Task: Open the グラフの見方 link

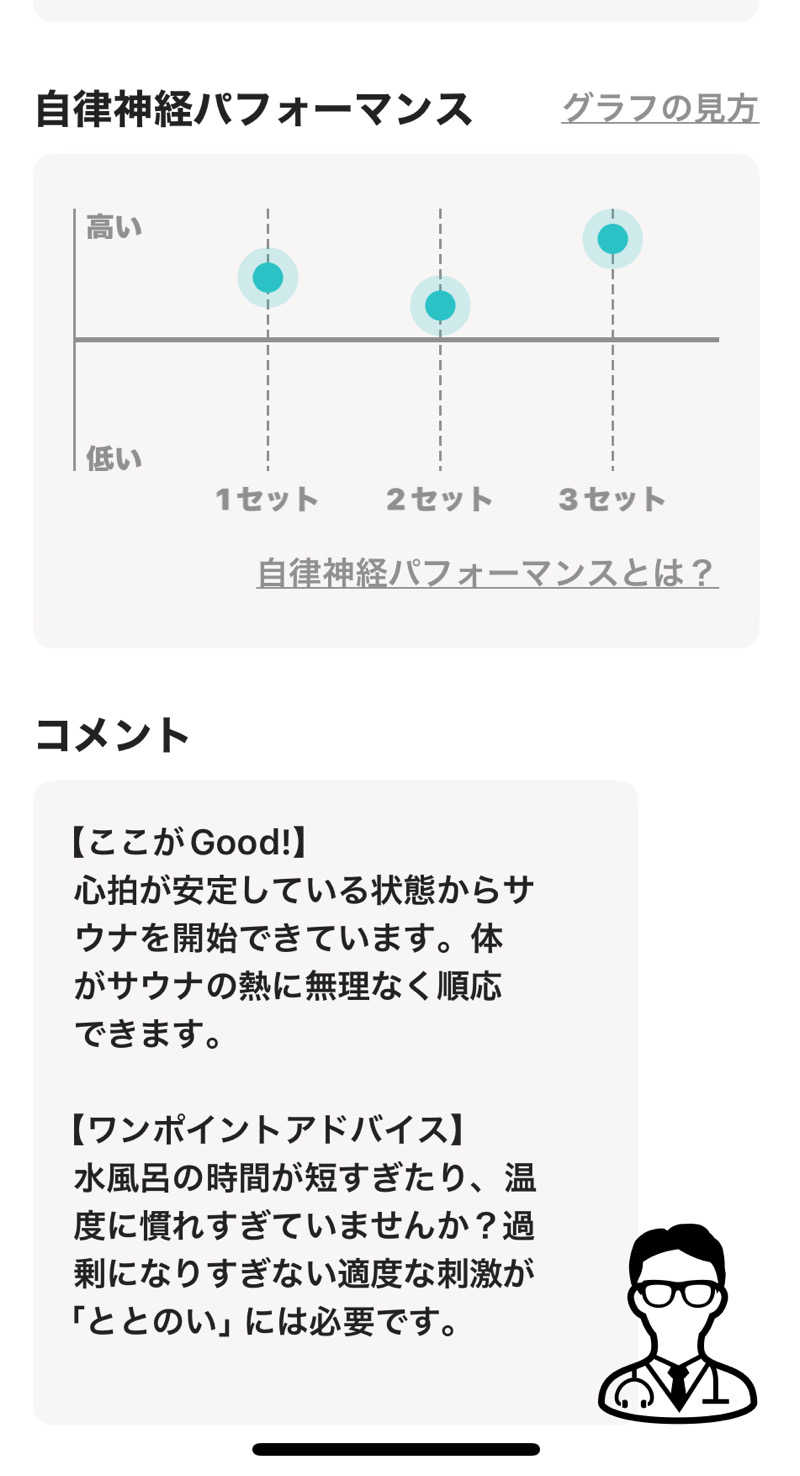Action: [660, 108]
